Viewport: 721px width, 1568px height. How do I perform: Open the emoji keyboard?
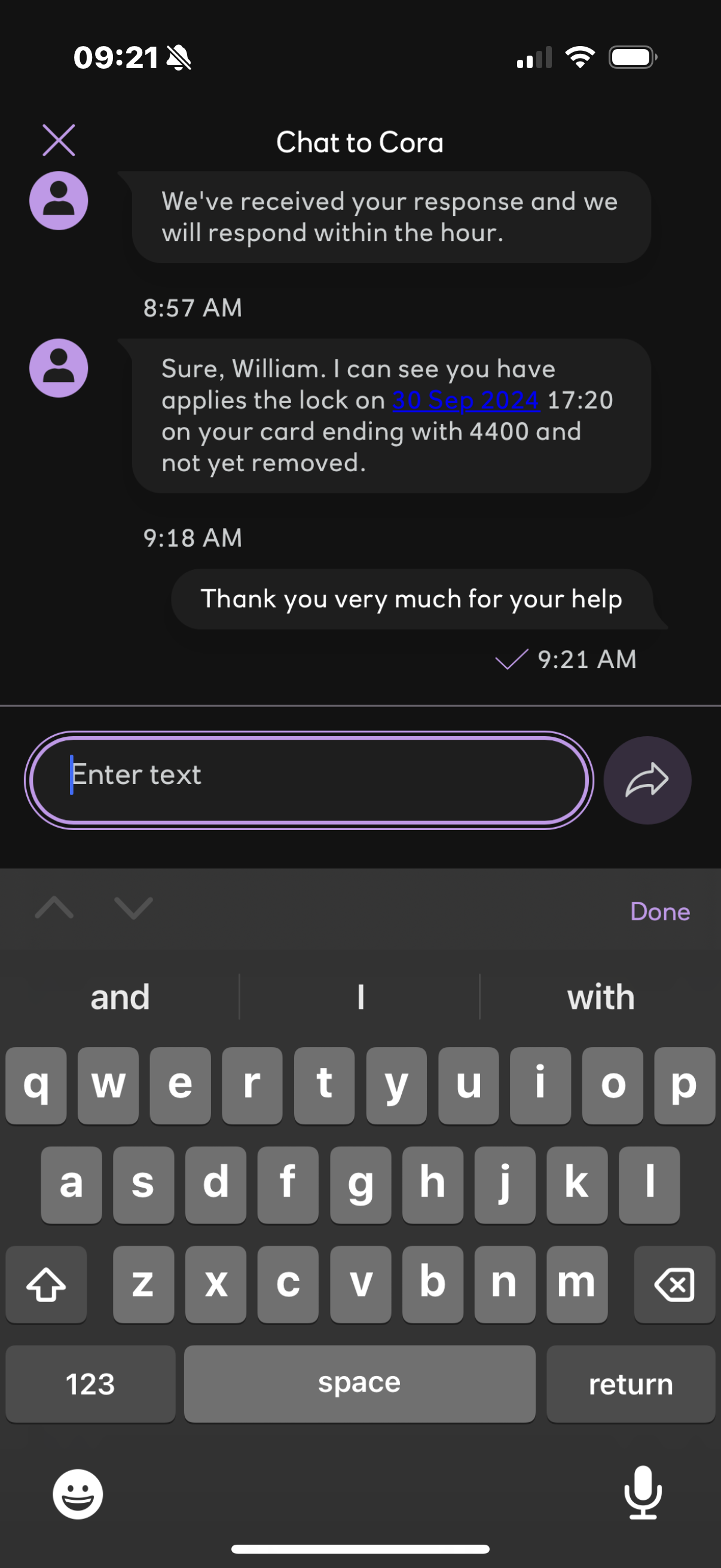(x=77, y=1494)
